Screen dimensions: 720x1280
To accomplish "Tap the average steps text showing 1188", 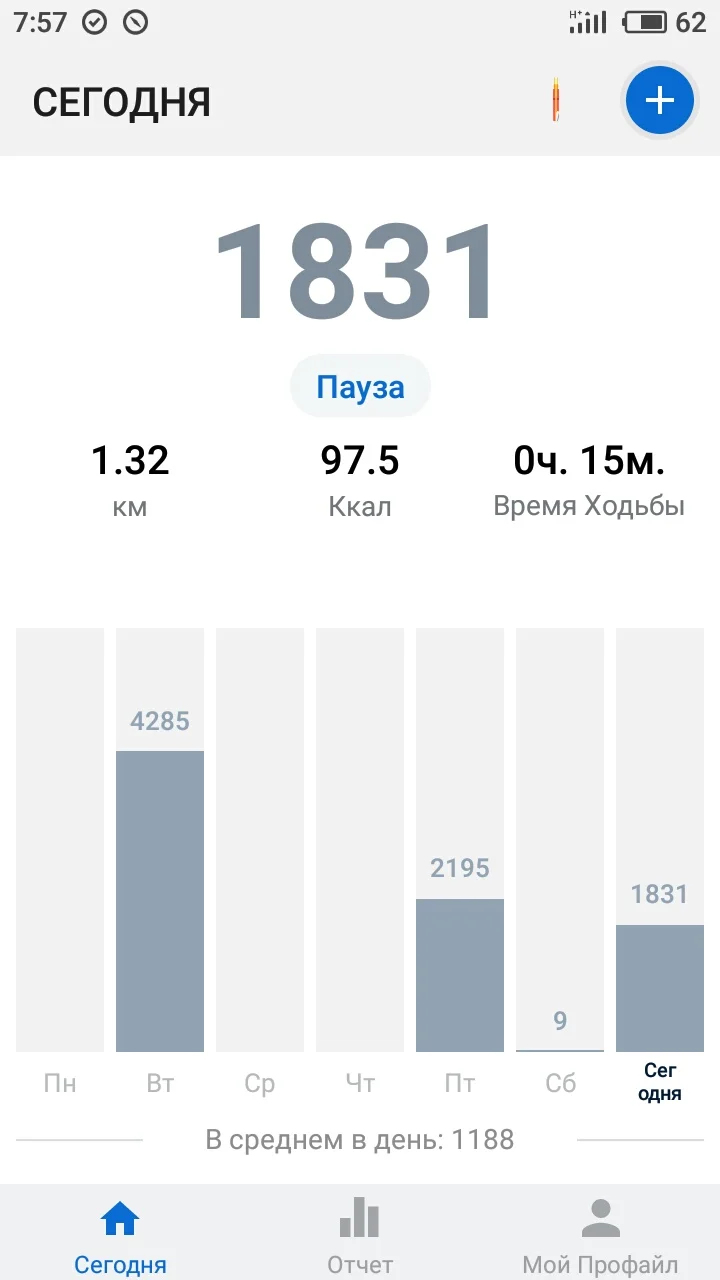I will pos(360,1139).
